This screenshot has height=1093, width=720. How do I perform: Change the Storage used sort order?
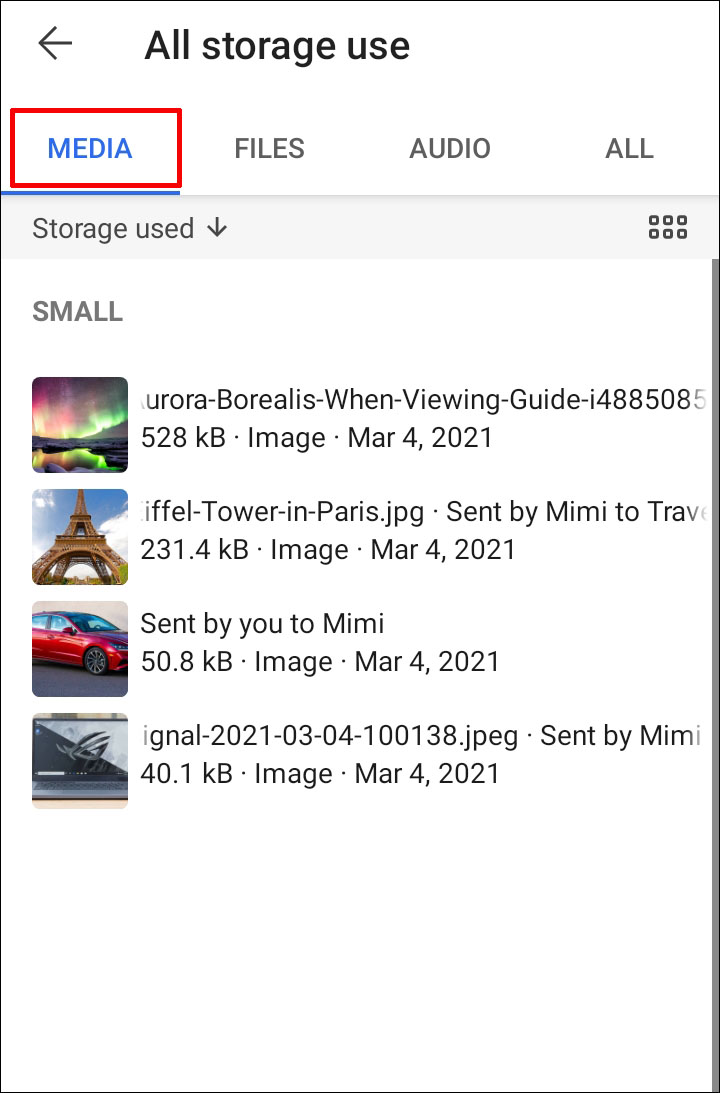pos(130,229)
